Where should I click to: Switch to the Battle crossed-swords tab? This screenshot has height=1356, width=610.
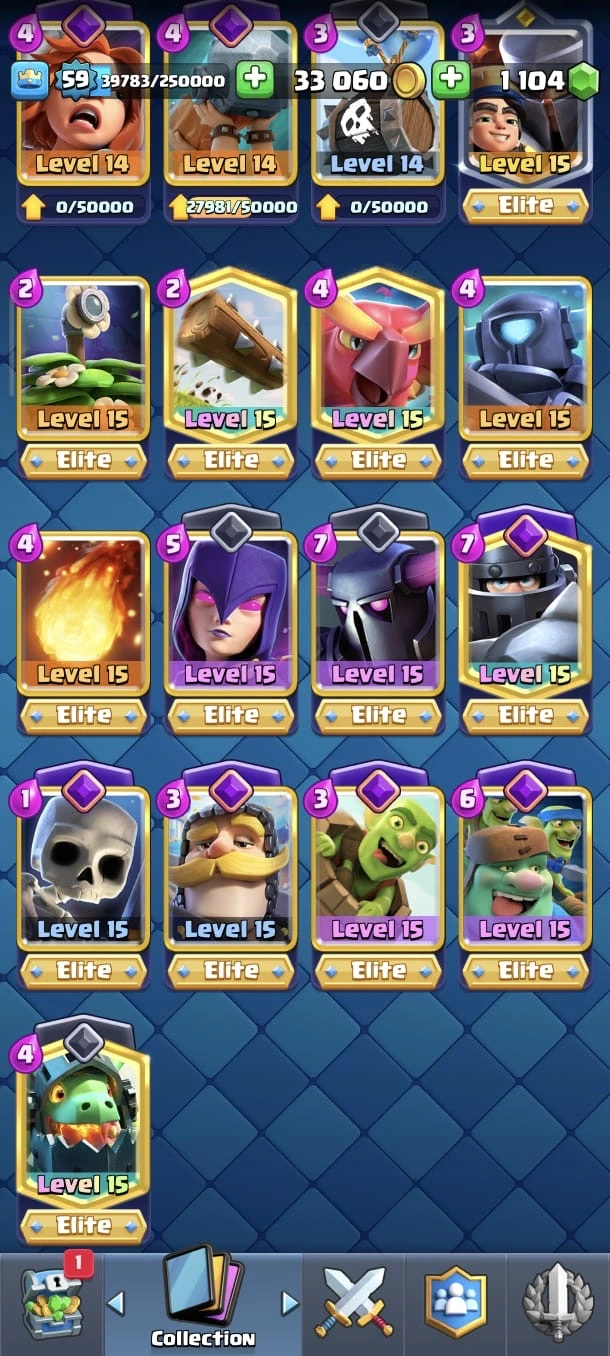coord(357,1302)
